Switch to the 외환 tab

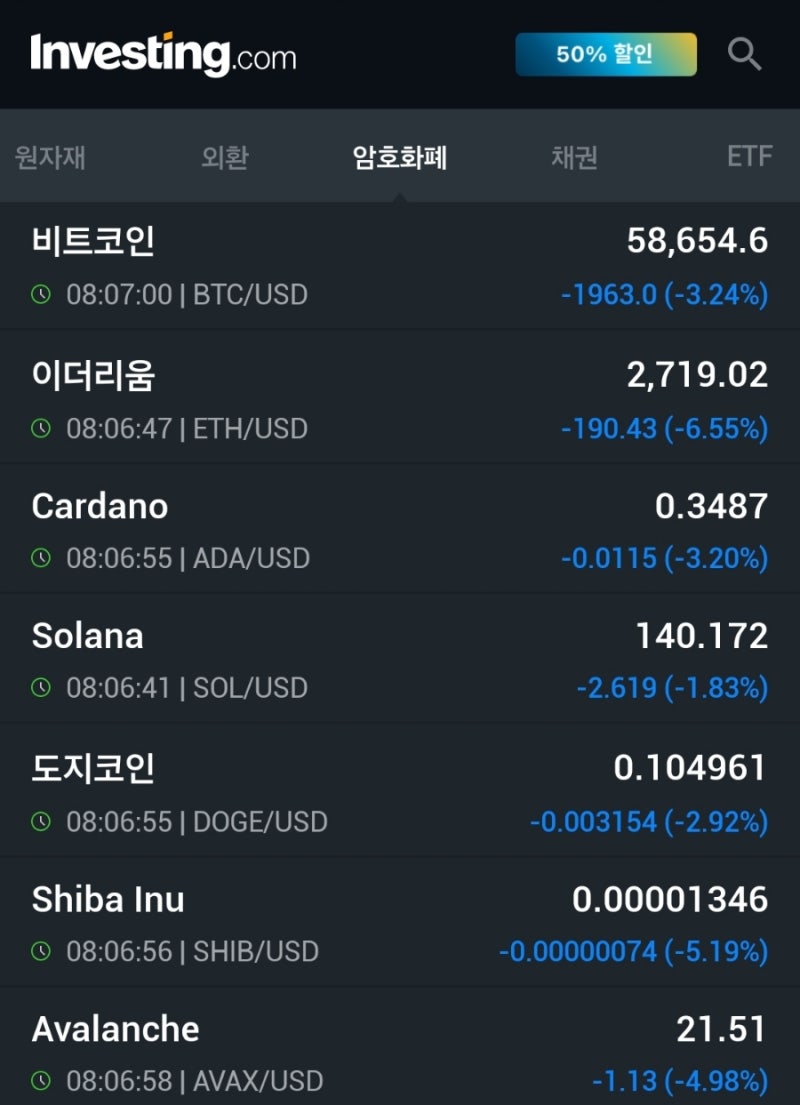222,157
